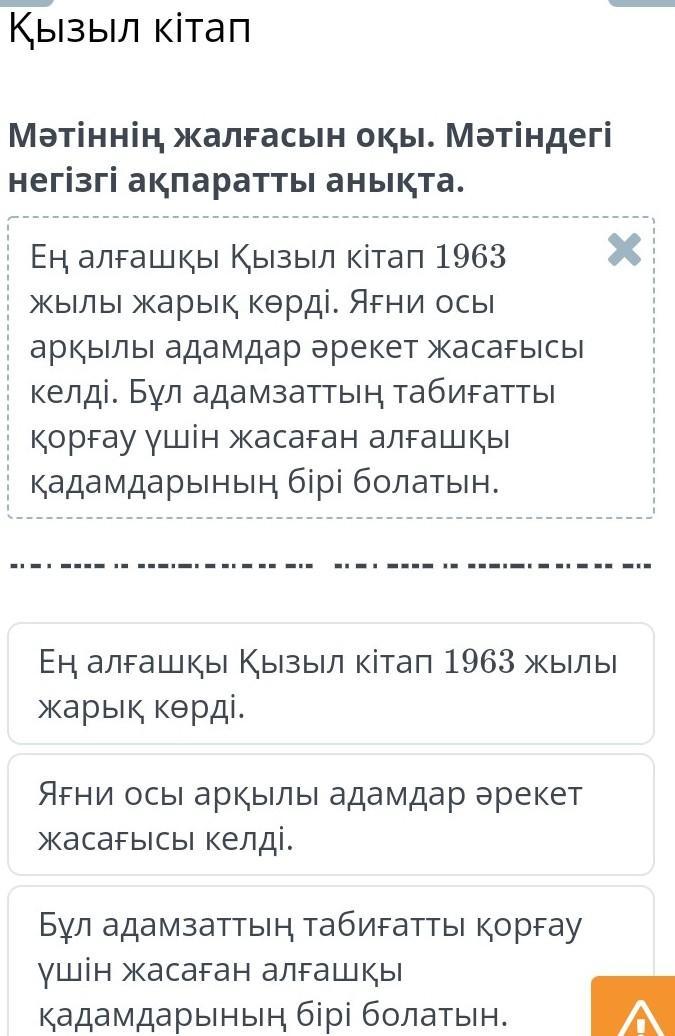675x1036 pixels.
Task: Select option 'Ең алғашқы Қызыл кітап 1963 жылы жарық көрді'
Action: 330,684
